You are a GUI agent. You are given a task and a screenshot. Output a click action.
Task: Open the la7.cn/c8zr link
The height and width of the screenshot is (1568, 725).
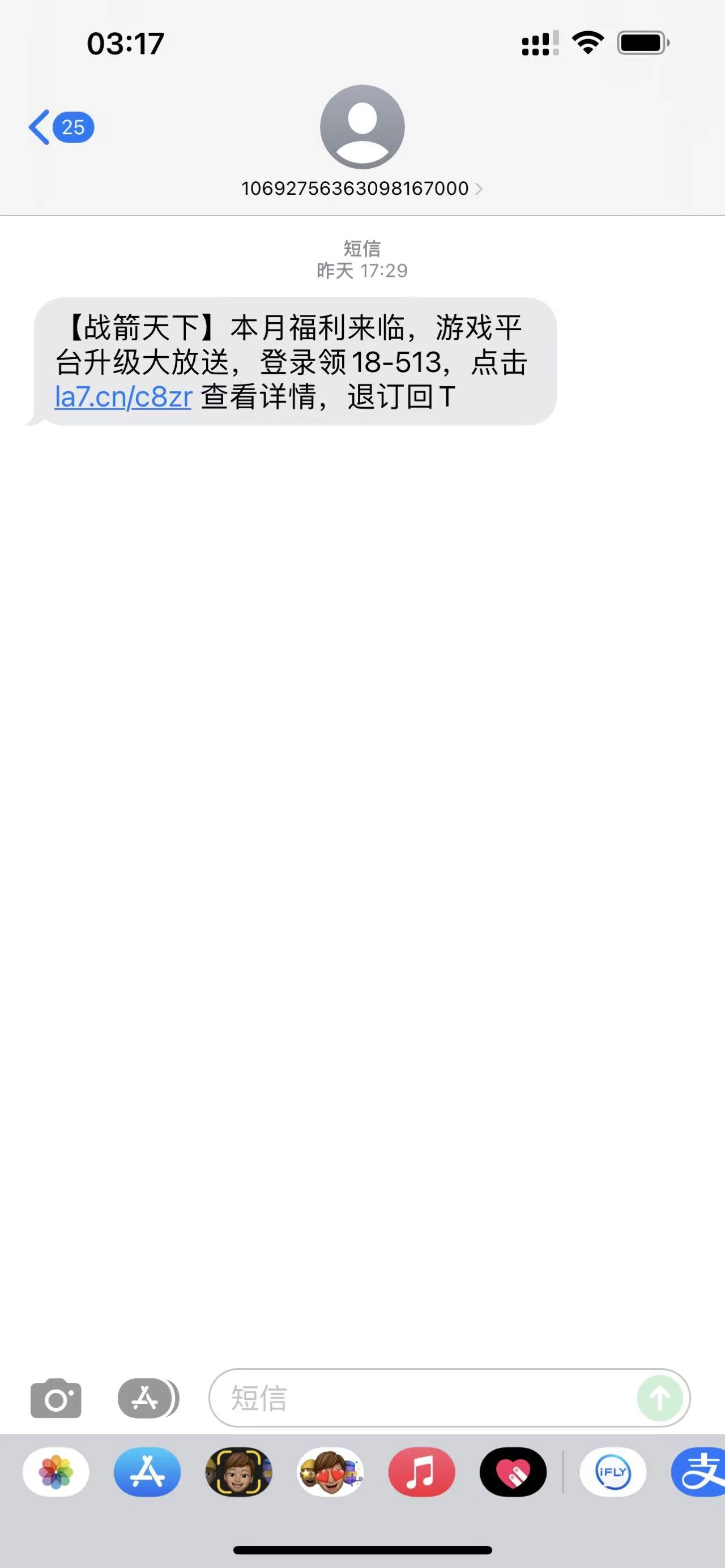click(x=123, y=398)
